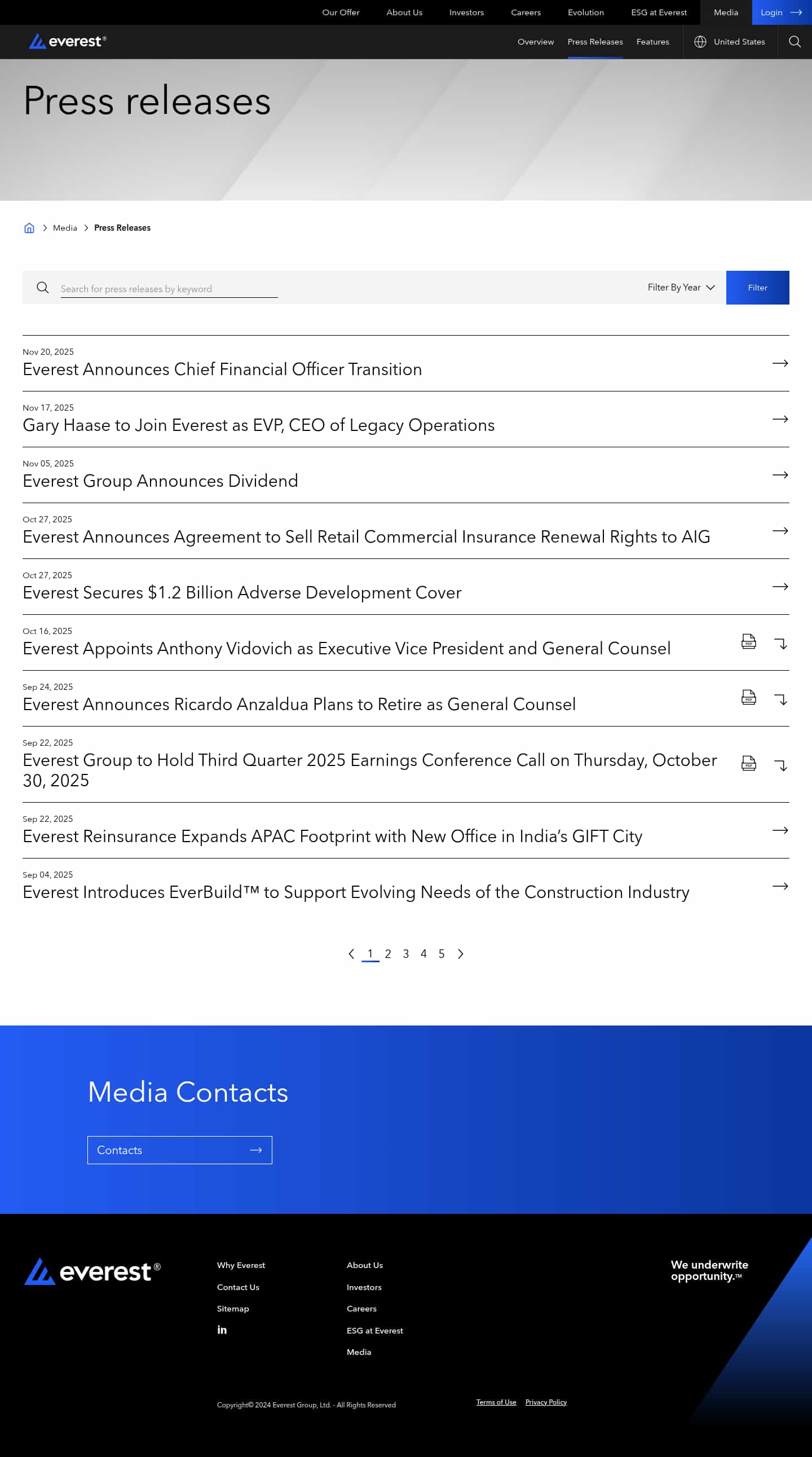
Task: Open the Gary Haase Legacy Operations release
Action: pos(258,425)
